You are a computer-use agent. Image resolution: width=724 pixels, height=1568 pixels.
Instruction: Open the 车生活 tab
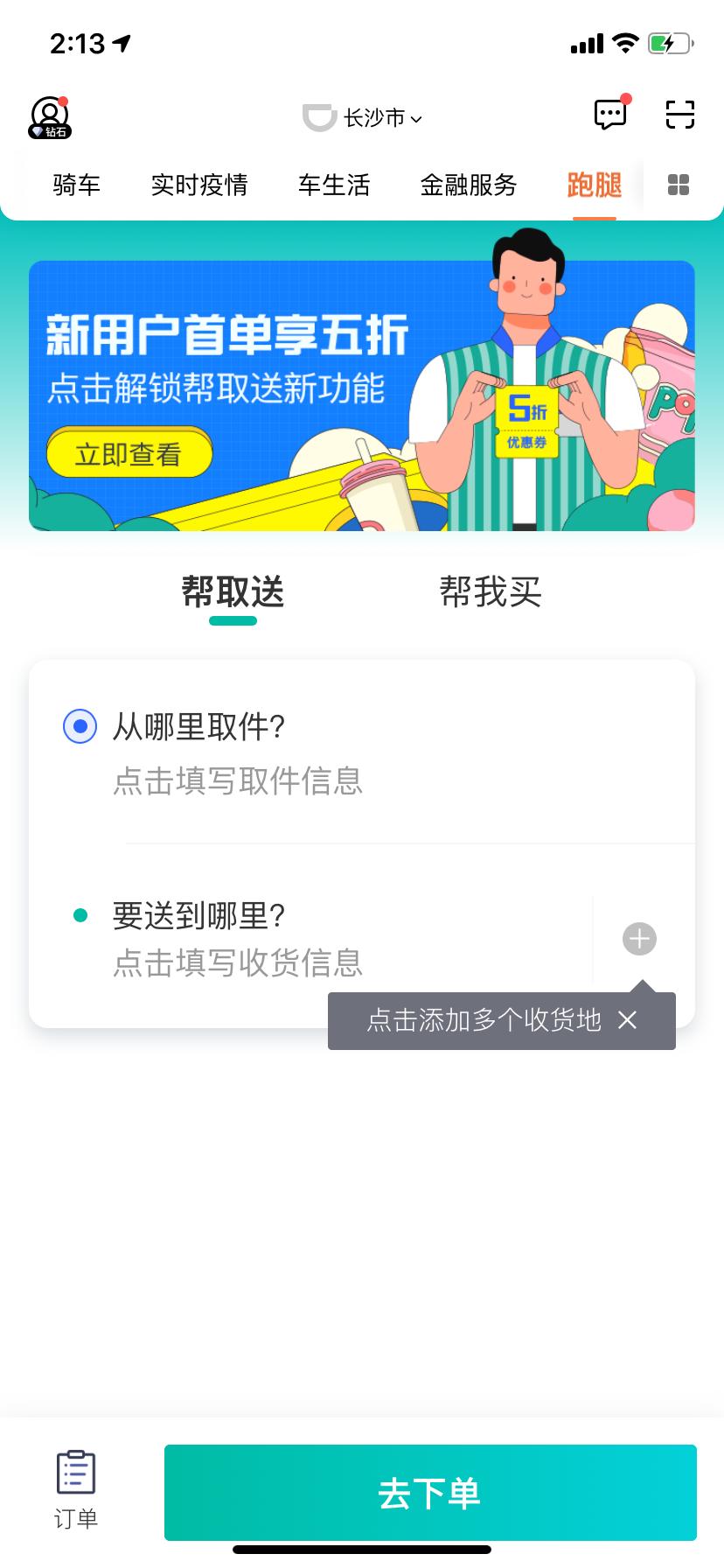click(x=335, y=185)
